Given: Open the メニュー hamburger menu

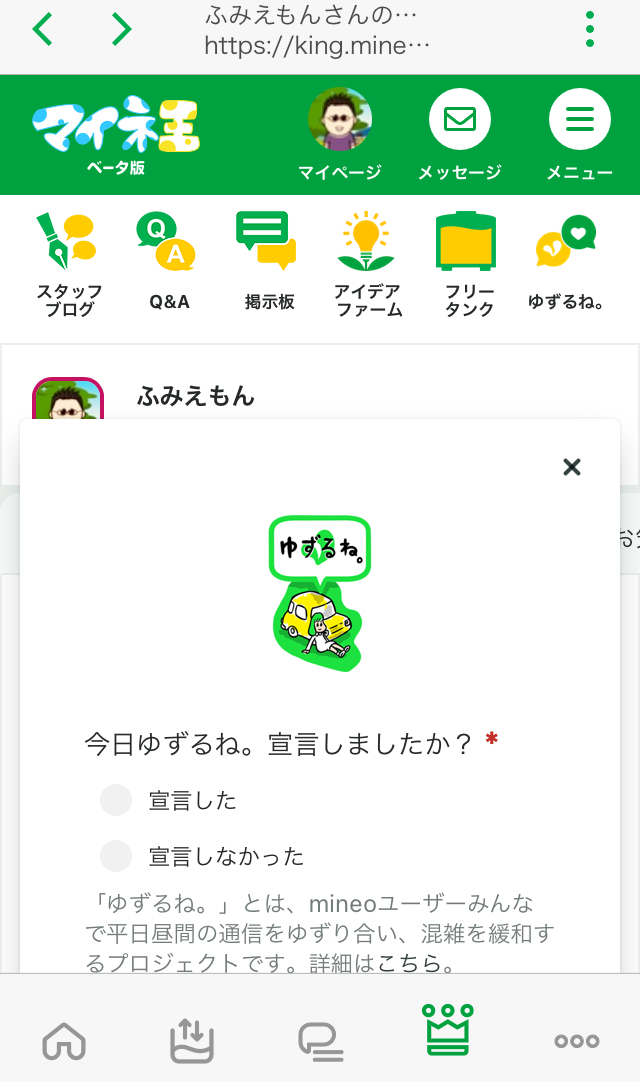Looking at the screenshot, I should pos(579,133).
